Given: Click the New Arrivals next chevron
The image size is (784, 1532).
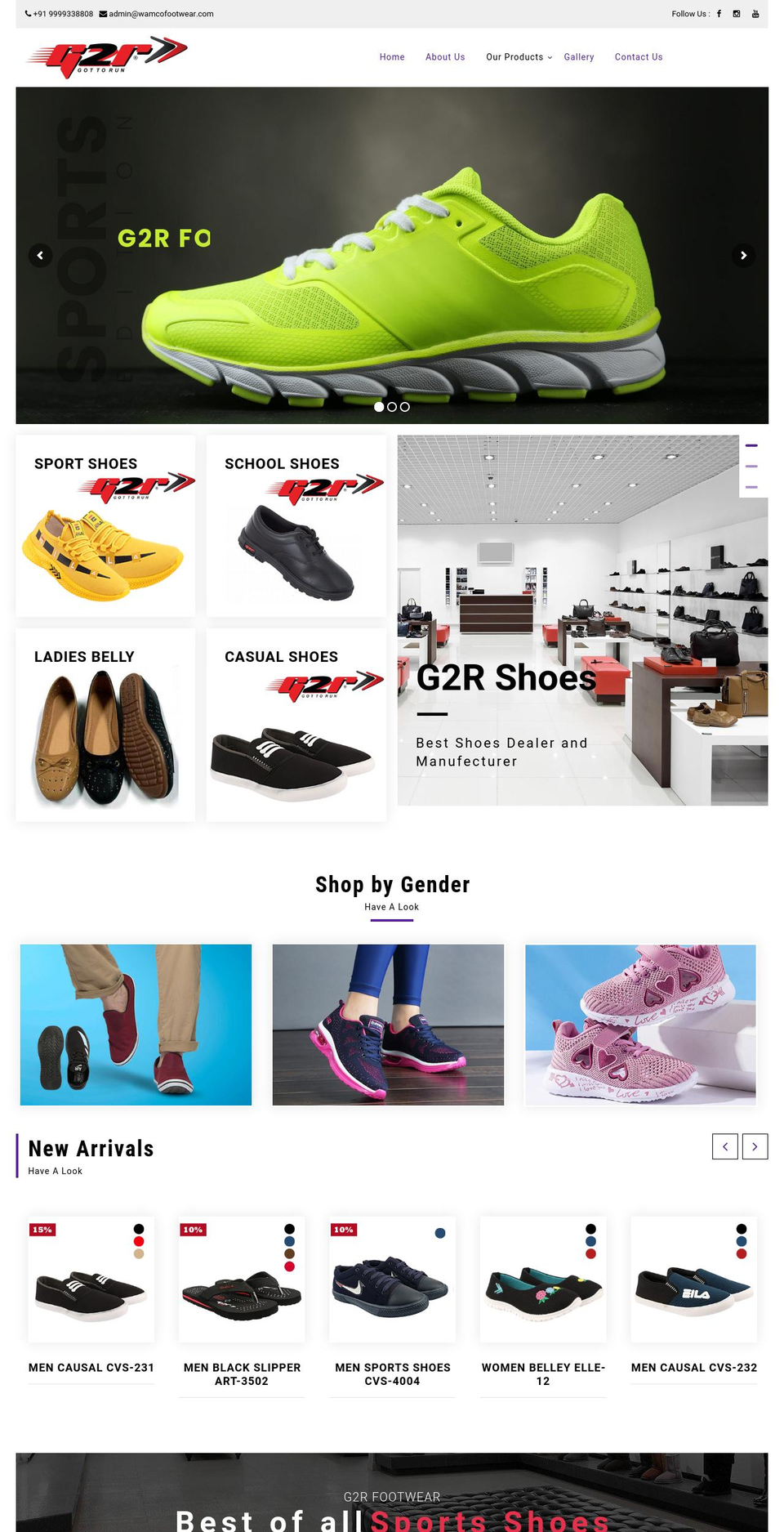Looking at the screenshot, I should 755,1146.
